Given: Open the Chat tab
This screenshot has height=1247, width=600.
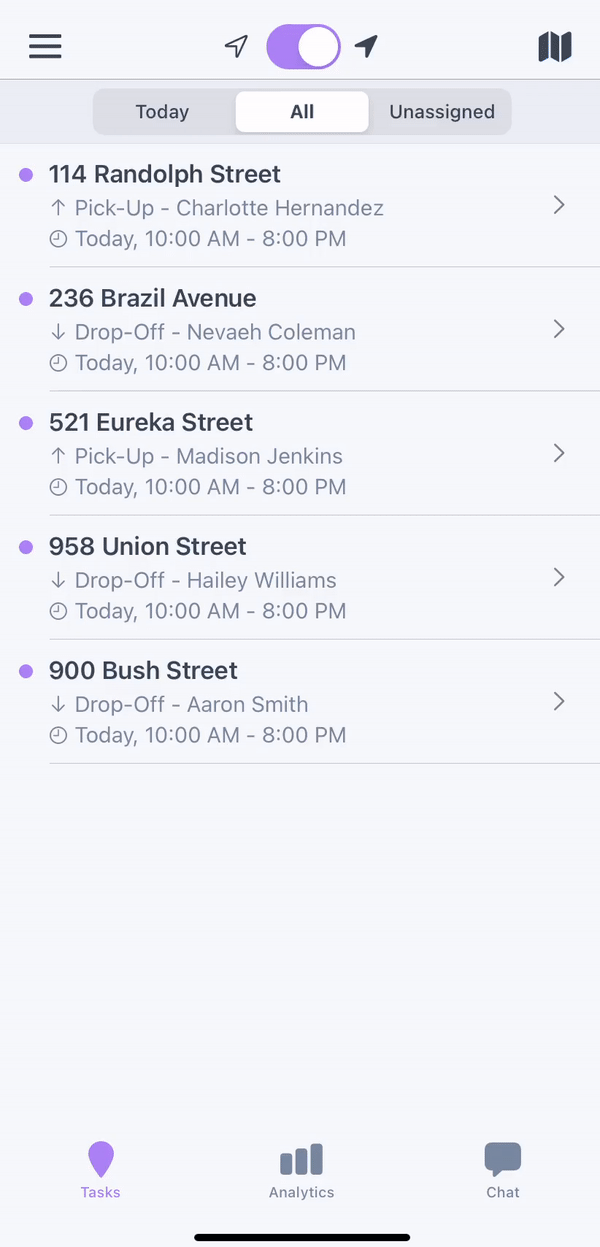Looking at the screenshot, I should (x=503, y=1171).
